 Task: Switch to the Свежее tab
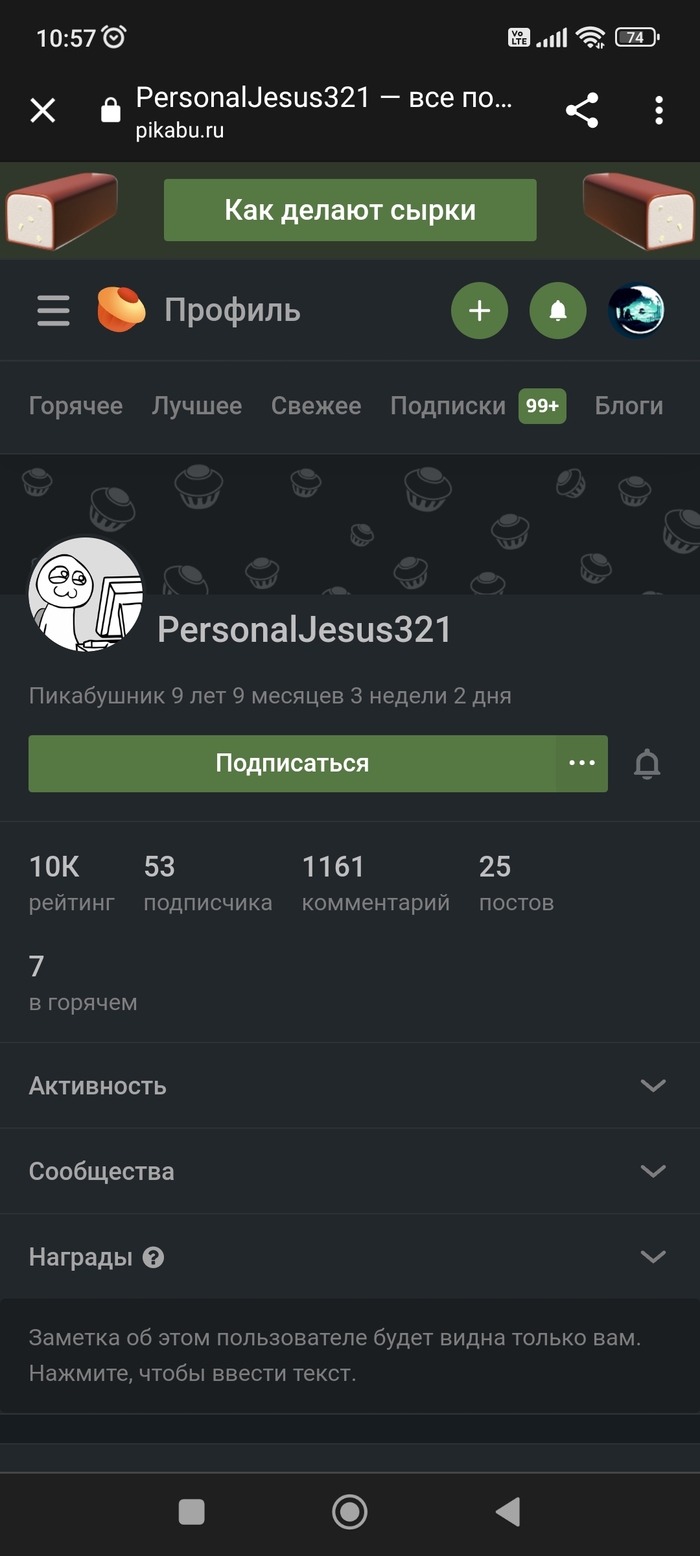click(x=316, y=406)
